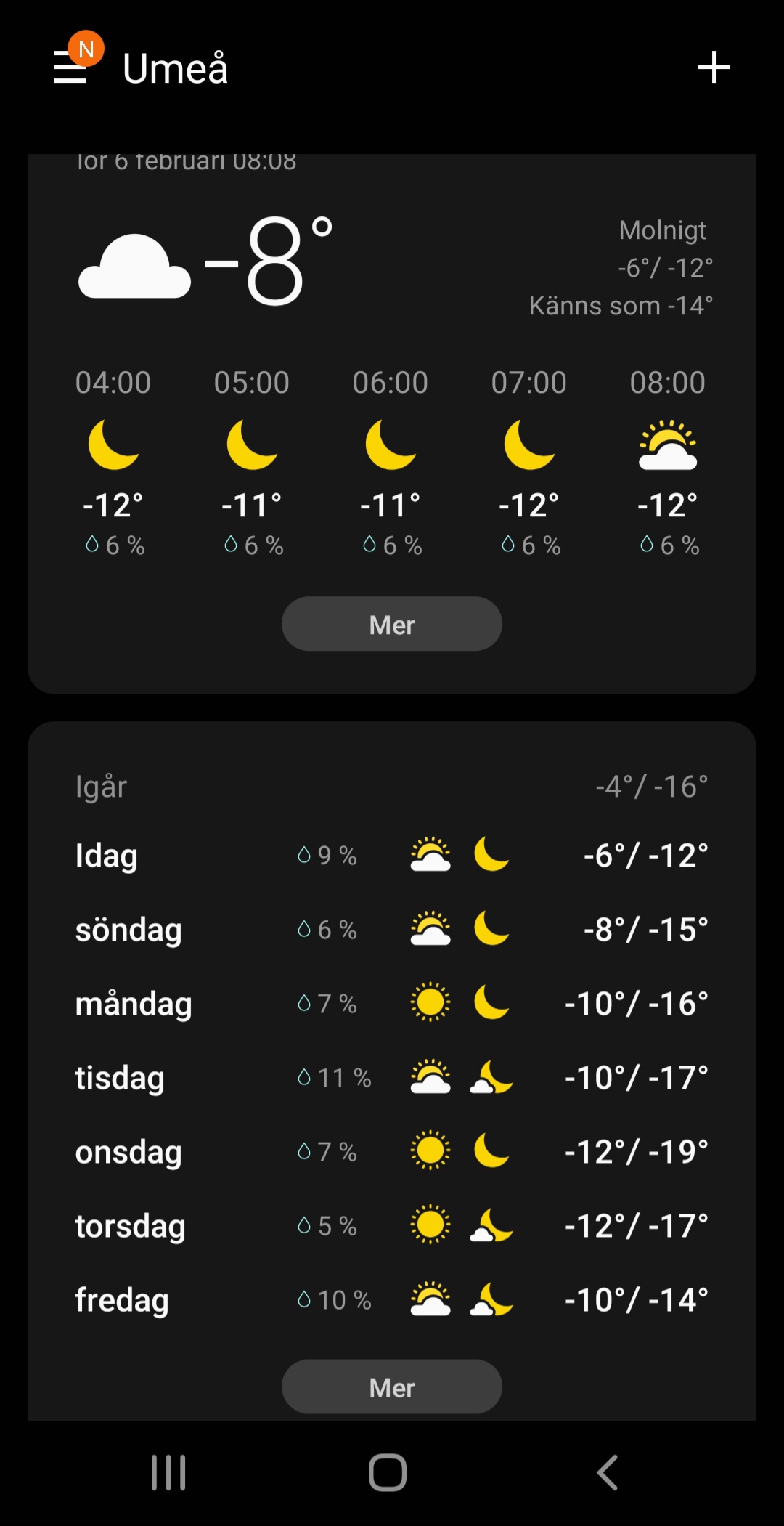Open the söndag forecast row
Viewport: 784px width, 1526px height.
tap(391, 930)
